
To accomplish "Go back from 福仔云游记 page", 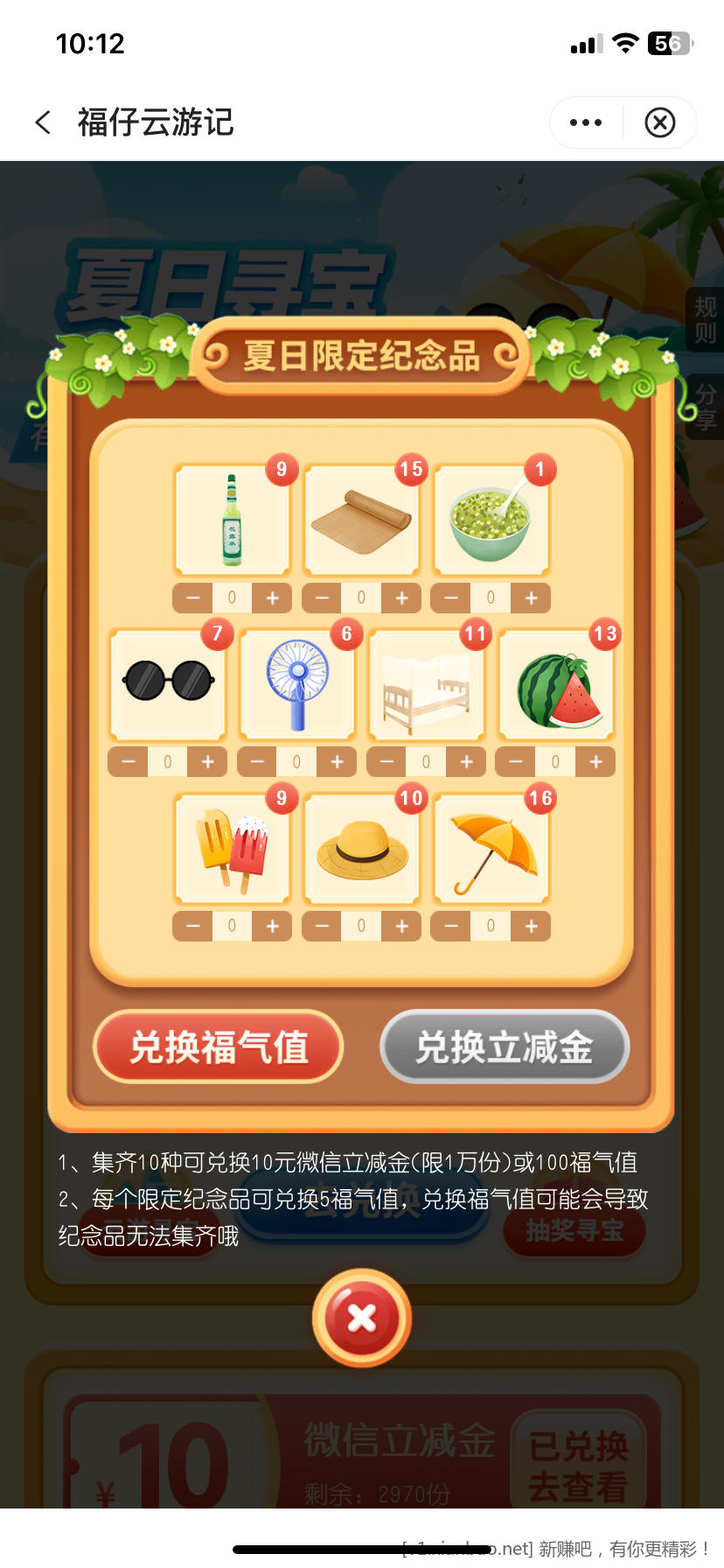I will point(43,122).
